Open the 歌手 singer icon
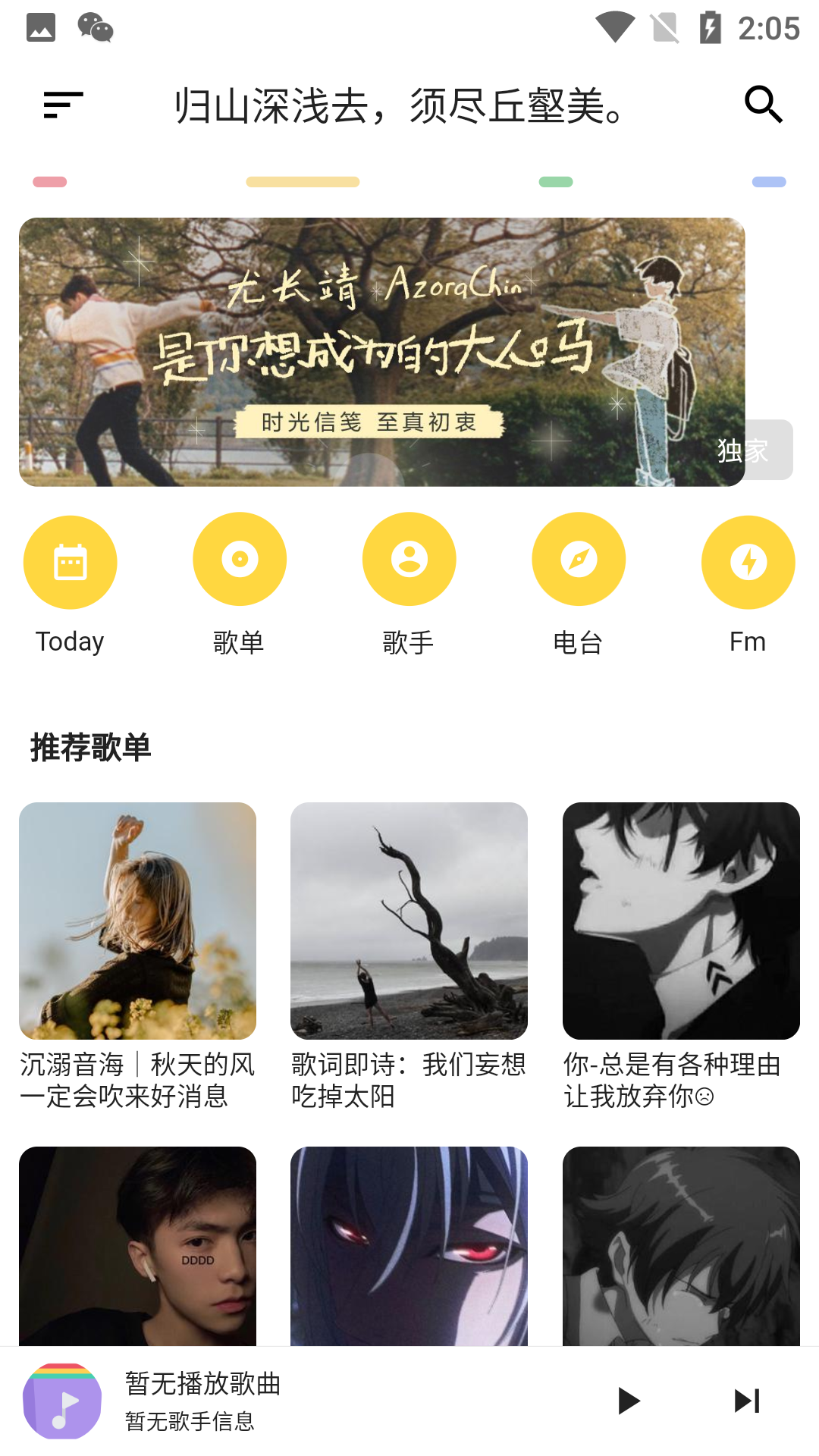 (x=409, y=559)
